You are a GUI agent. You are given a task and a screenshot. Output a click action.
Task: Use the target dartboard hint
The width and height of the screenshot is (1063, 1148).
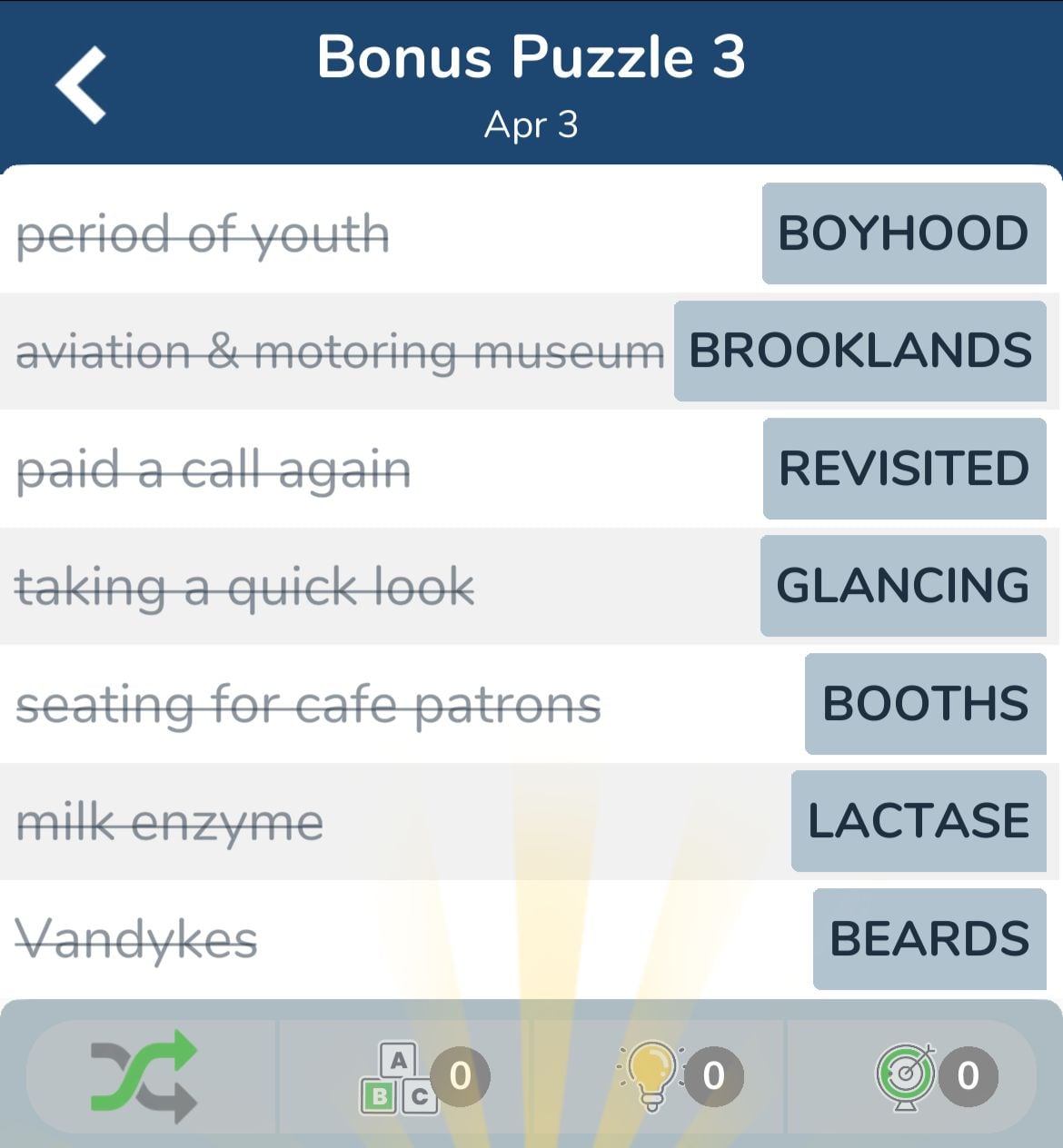click(x=906, y=1076)
